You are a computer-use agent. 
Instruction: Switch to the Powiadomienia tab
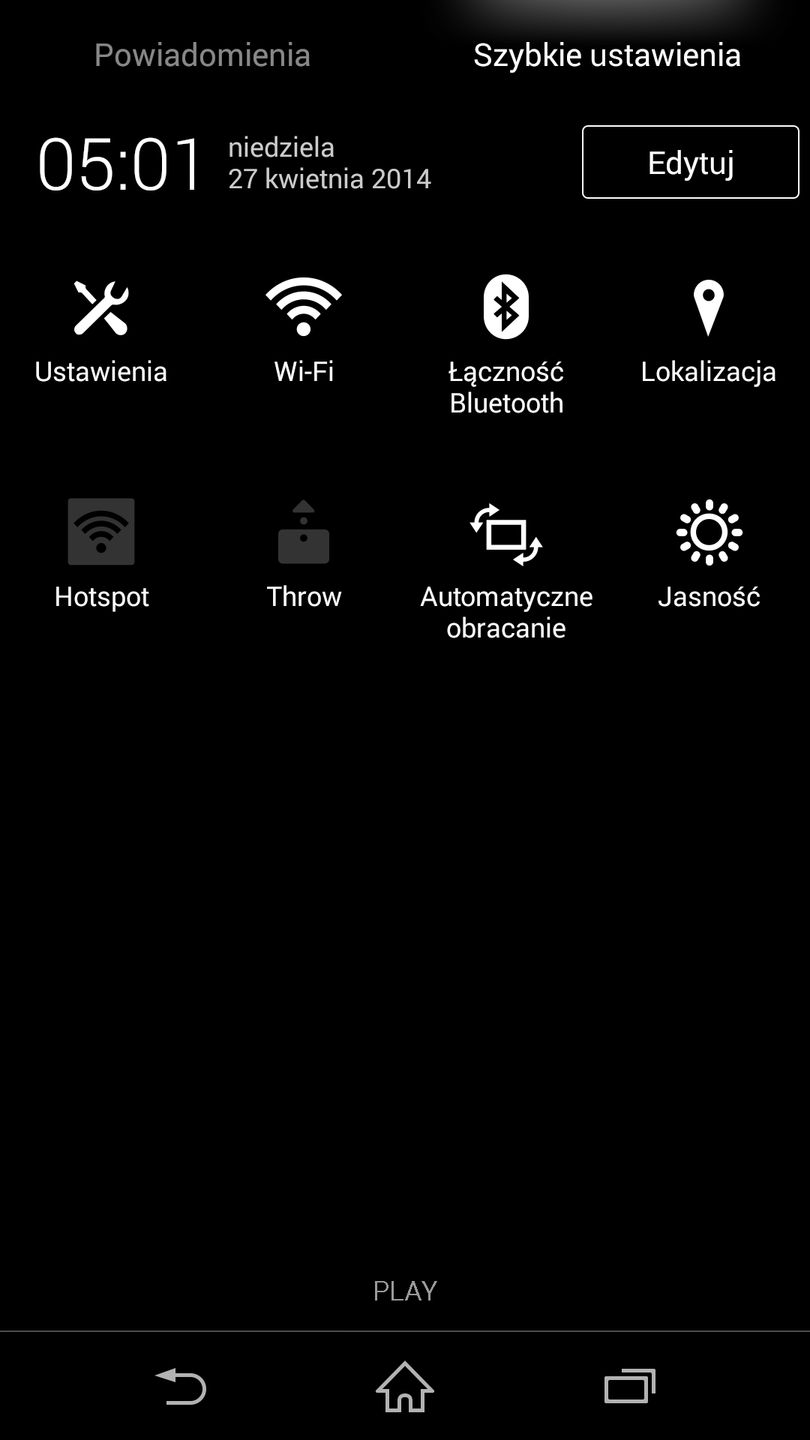pyautogui.click(x=202, y=55)
